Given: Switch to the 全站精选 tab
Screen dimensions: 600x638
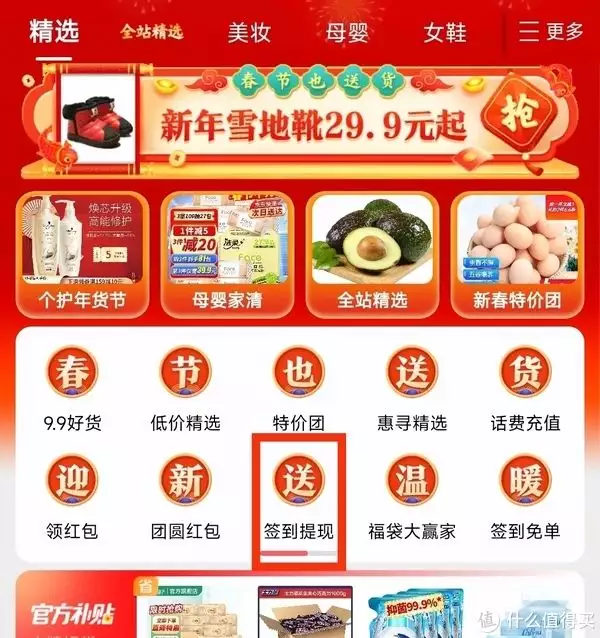Looking at the screenshot, I should click(x=152, y=31).
